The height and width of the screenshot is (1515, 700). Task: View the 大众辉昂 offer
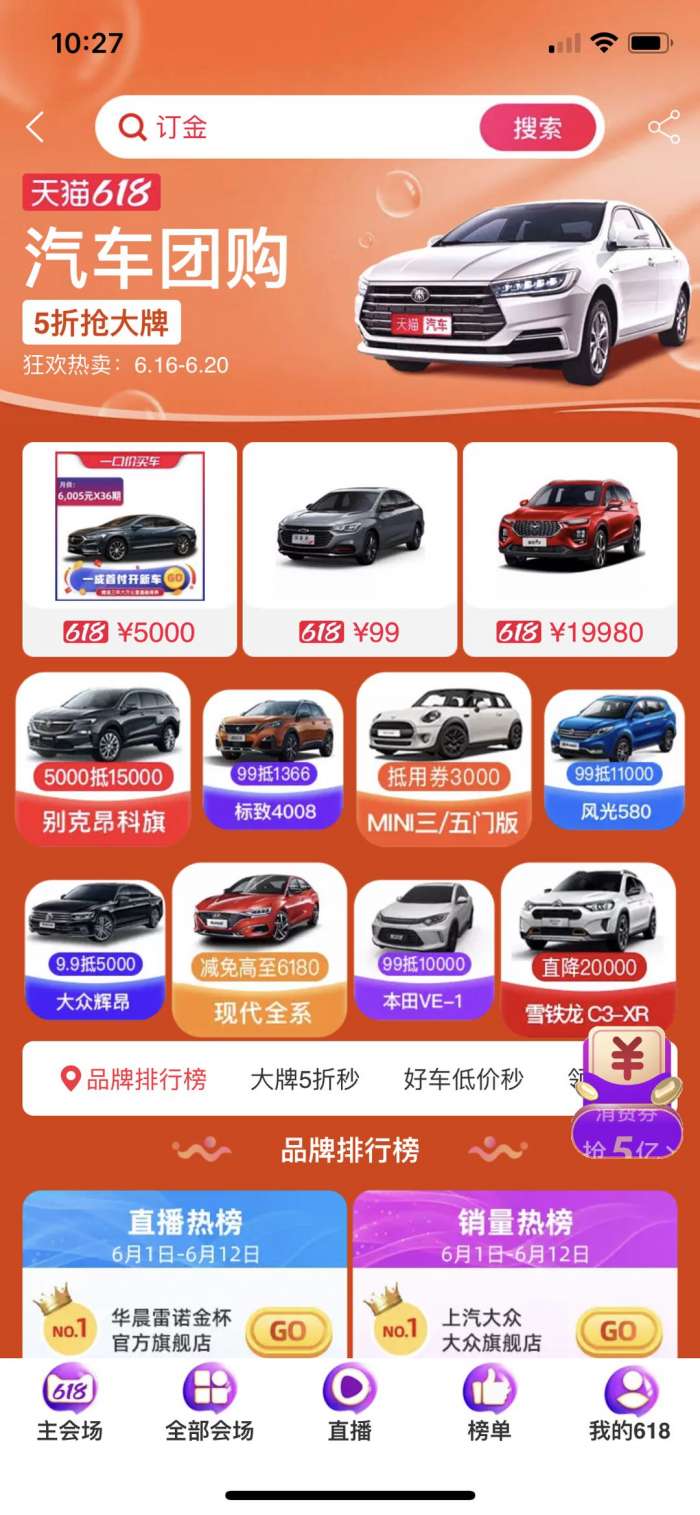tap(94, 949)
